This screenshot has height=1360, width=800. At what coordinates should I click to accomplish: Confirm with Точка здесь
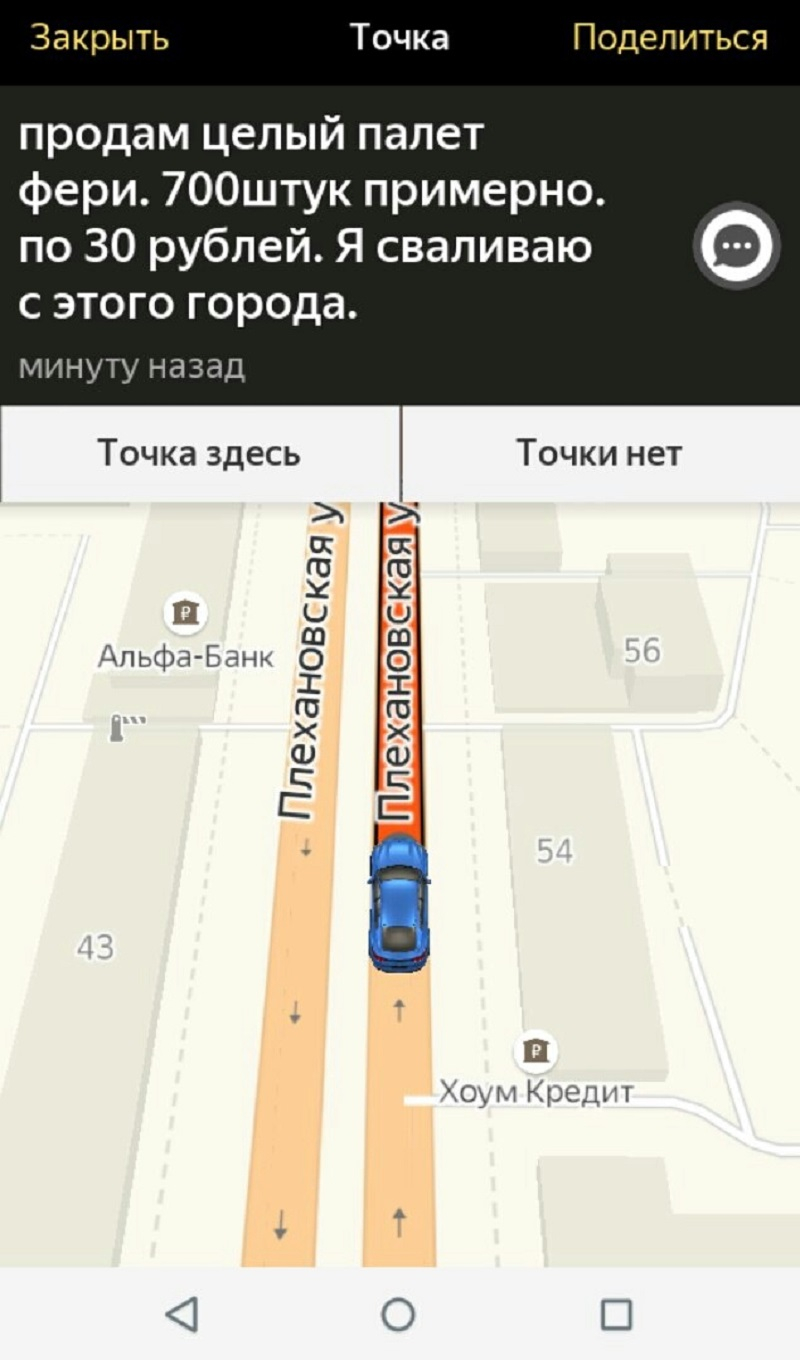[199, 454]
